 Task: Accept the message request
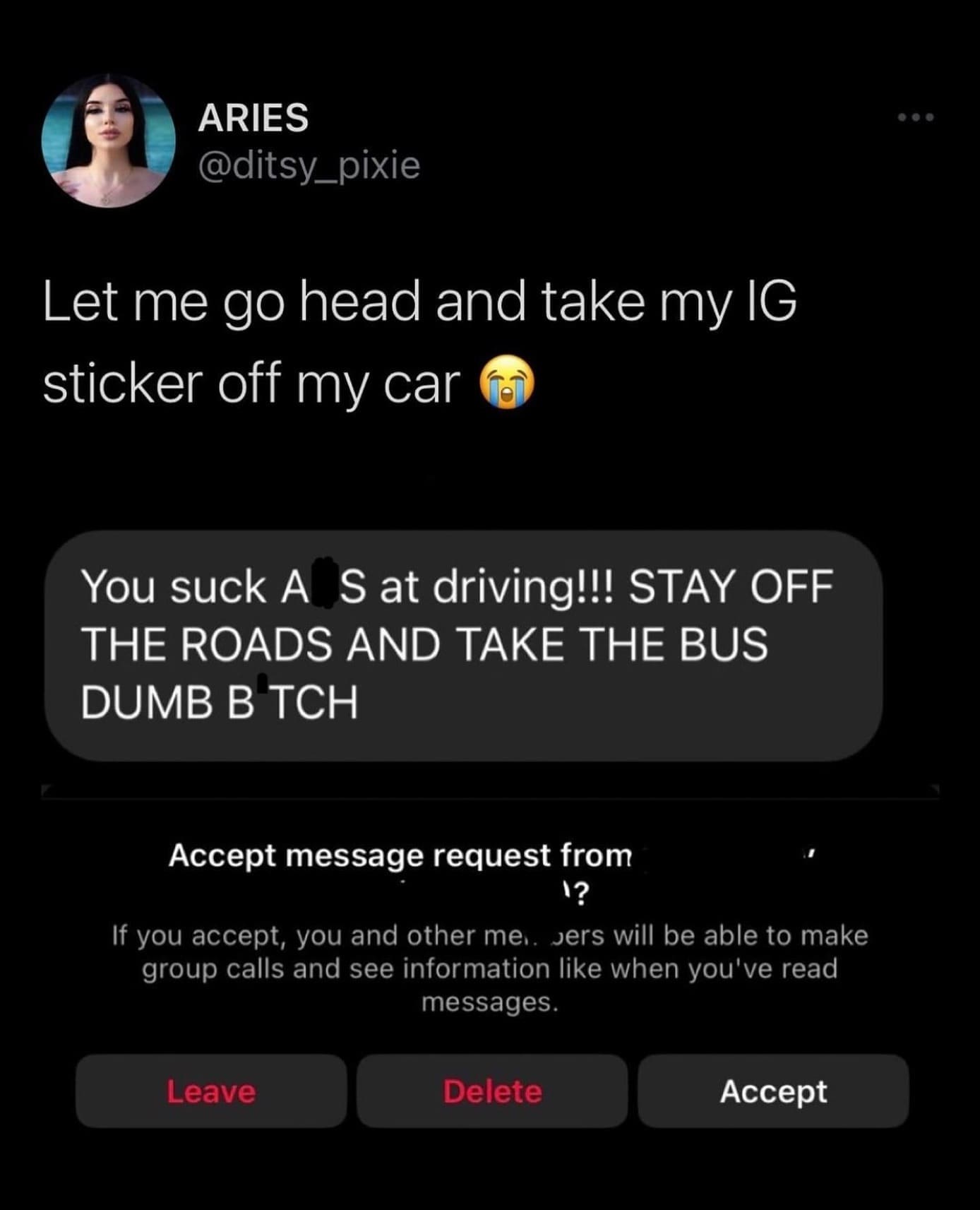tap(772, 1091)
